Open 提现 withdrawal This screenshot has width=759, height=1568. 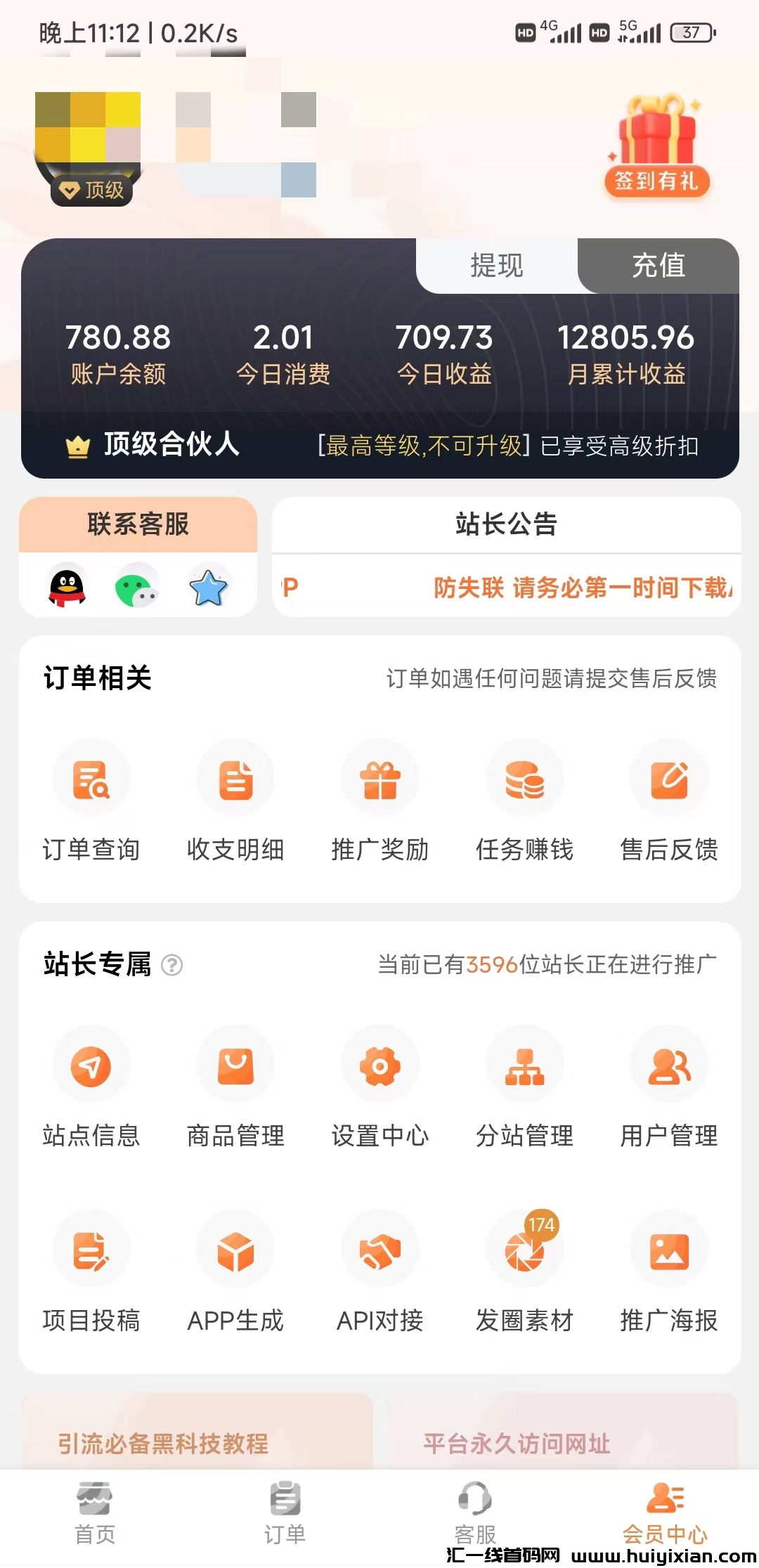click(497, 266)
